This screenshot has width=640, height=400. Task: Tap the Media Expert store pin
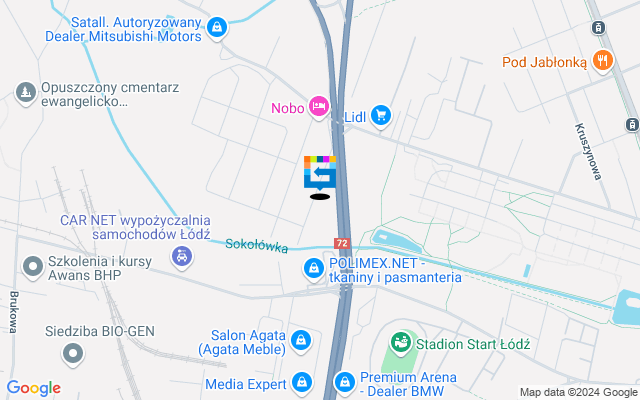301,382
